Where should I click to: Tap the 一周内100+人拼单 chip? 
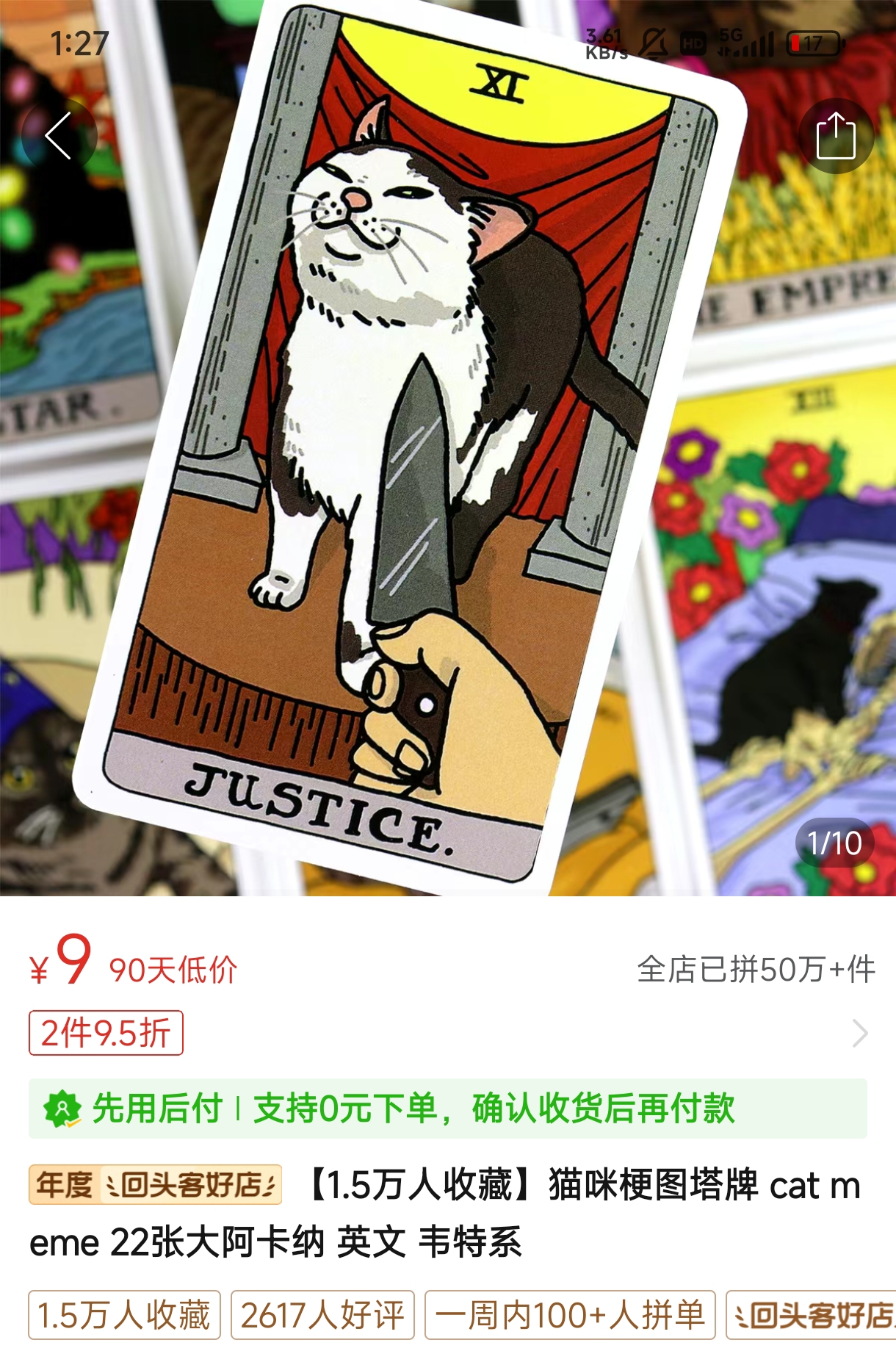click(570, 1314)
